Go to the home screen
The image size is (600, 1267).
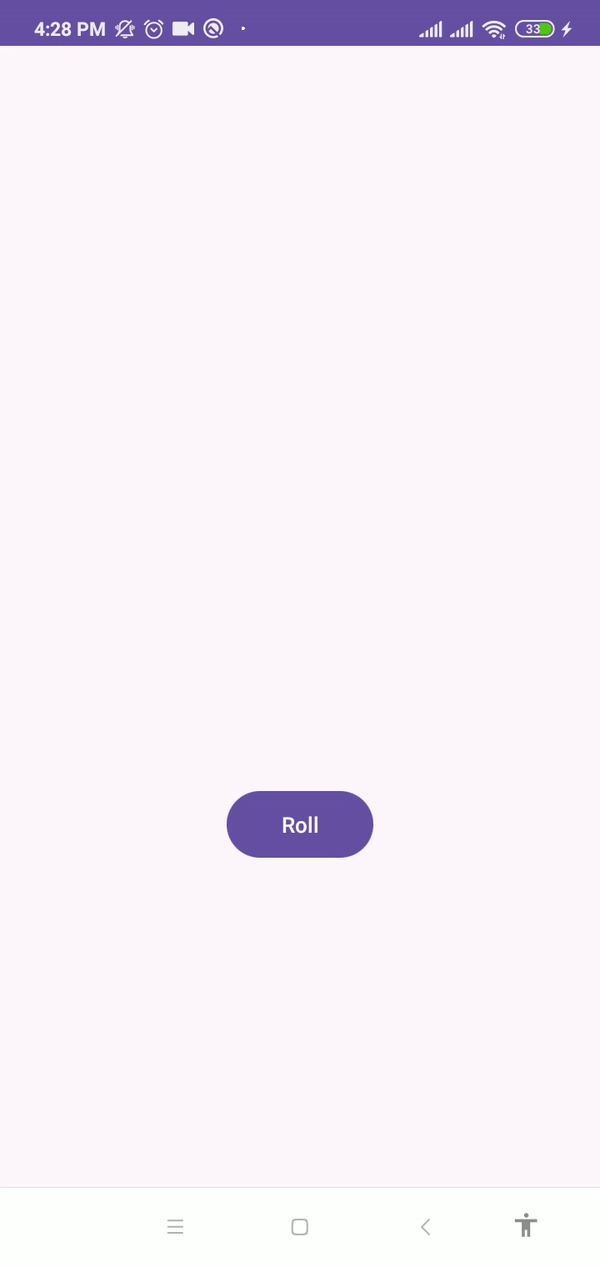pyautogui.click(x=300, y=1227)
